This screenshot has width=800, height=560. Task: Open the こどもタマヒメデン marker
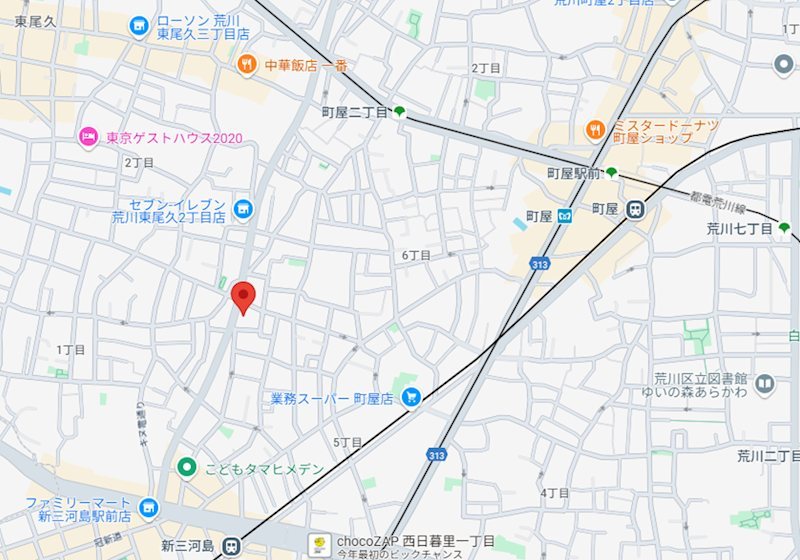point(186,466)
